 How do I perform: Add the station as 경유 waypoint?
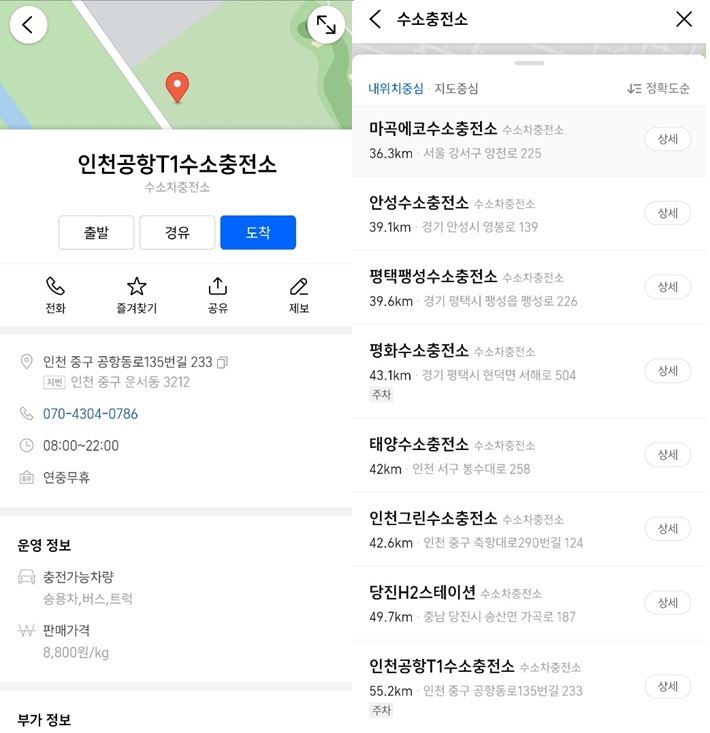click(x=177, y=232)
